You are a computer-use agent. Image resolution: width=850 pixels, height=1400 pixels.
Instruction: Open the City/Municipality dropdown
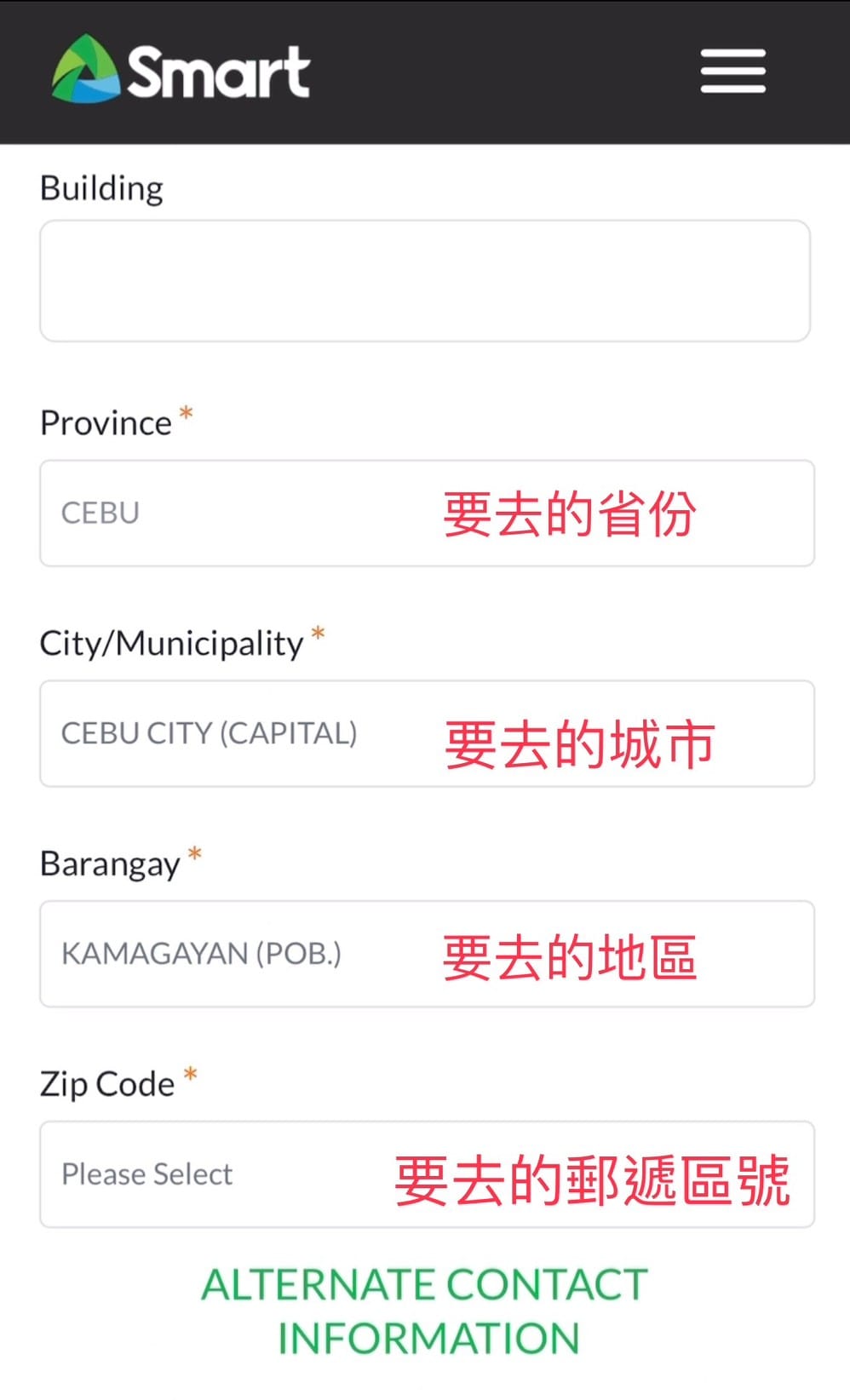[427, 733]
